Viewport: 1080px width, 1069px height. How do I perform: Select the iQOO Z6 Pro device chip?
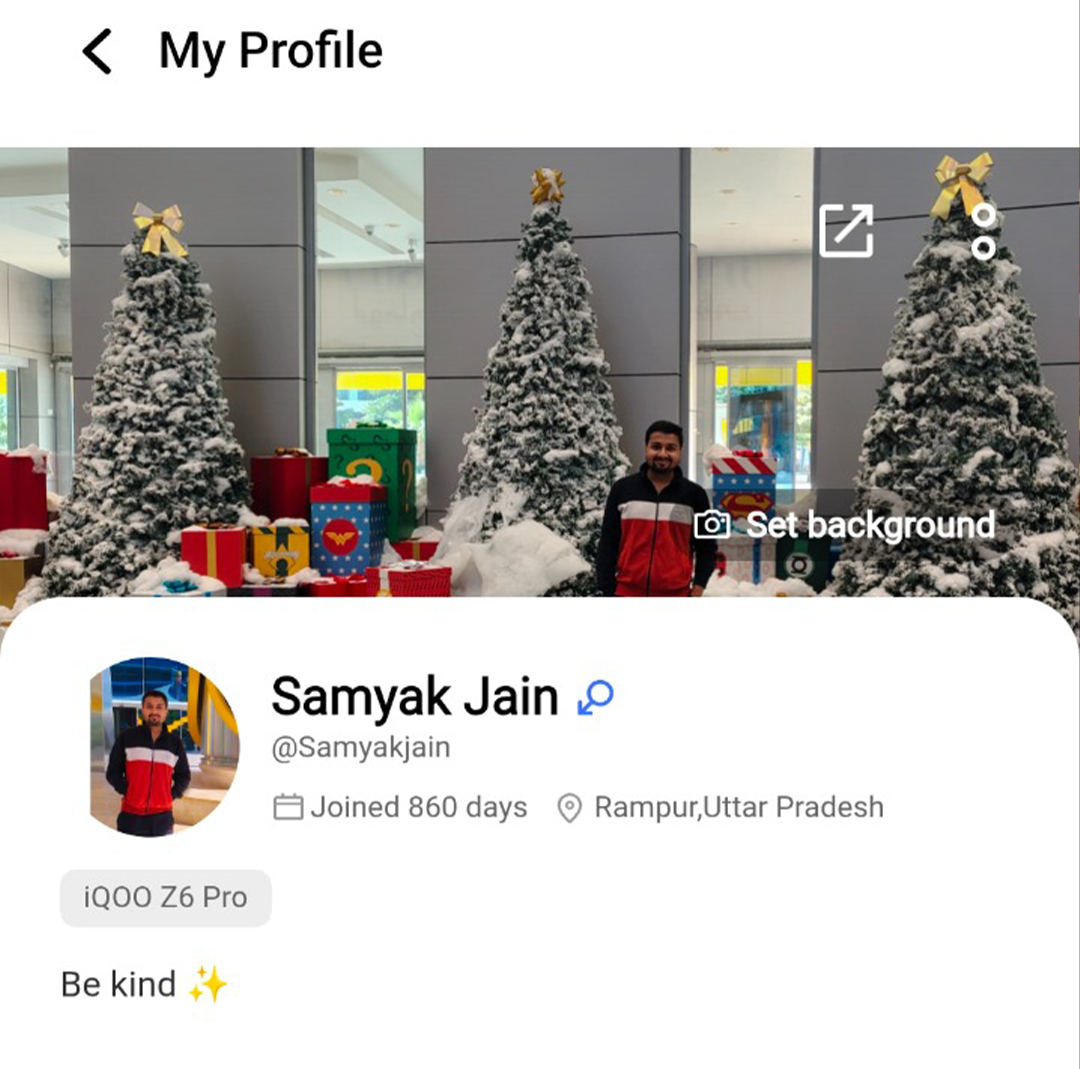(166, 898)
